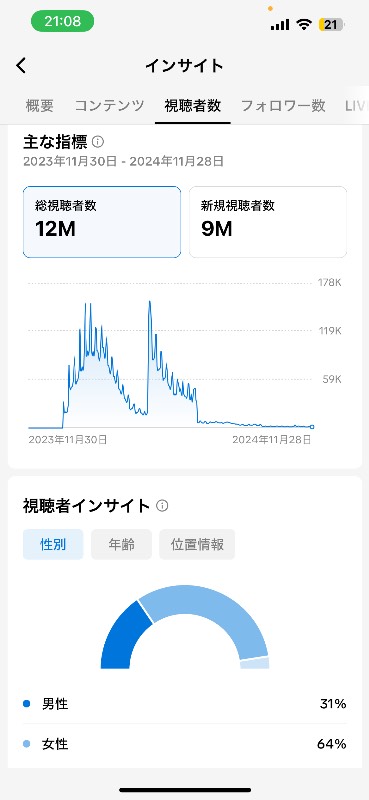The image size is (369, 800).
Task: Switch to the 年齢 breakdown
Action: coord(121,544)
